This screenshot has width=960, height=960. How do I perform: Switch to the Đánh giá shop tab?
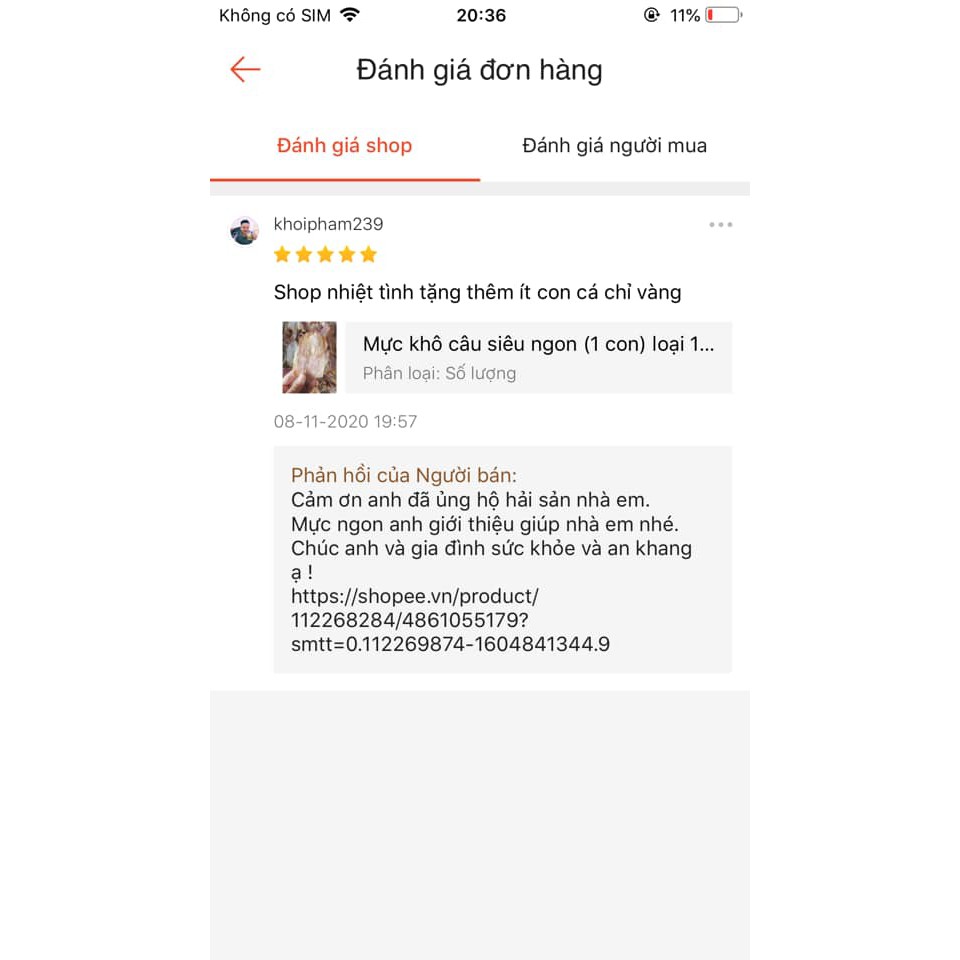(x=344, y=146)
